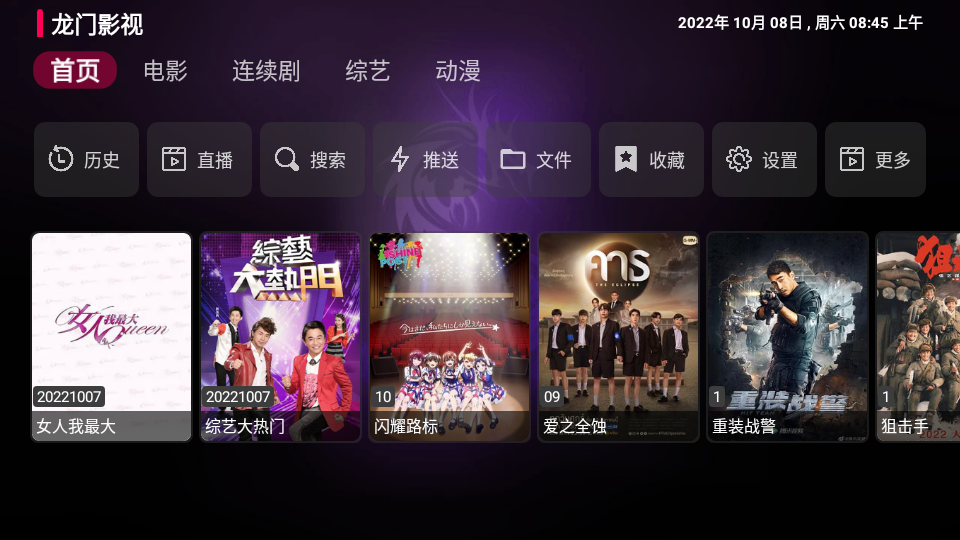This screenshot has width=960, height=540.
Task: Open the series 爱之全蚀
Action: click(618, 337)
